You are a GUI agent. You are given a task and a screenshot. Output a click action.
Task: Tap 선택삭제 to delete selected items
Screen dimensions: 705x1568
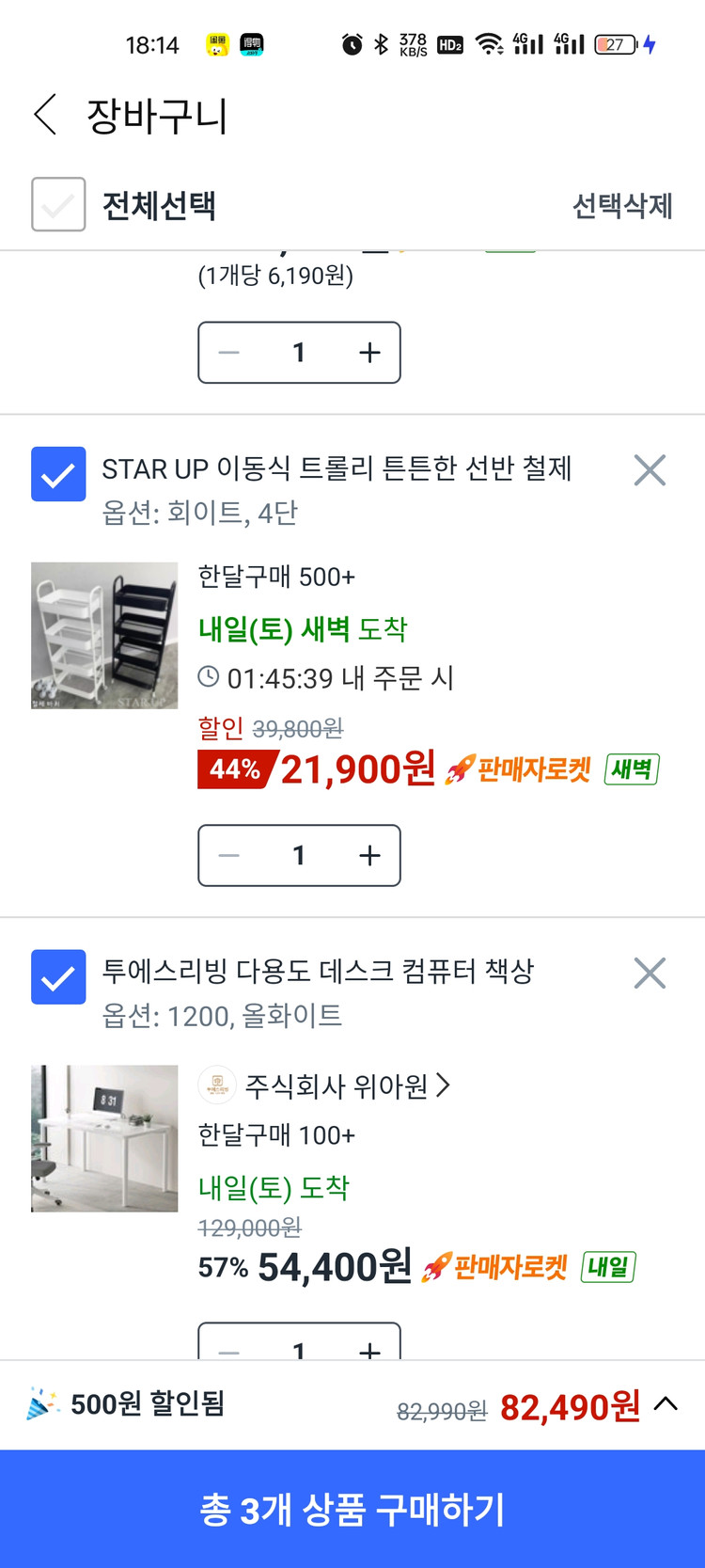tap(622, 205)
